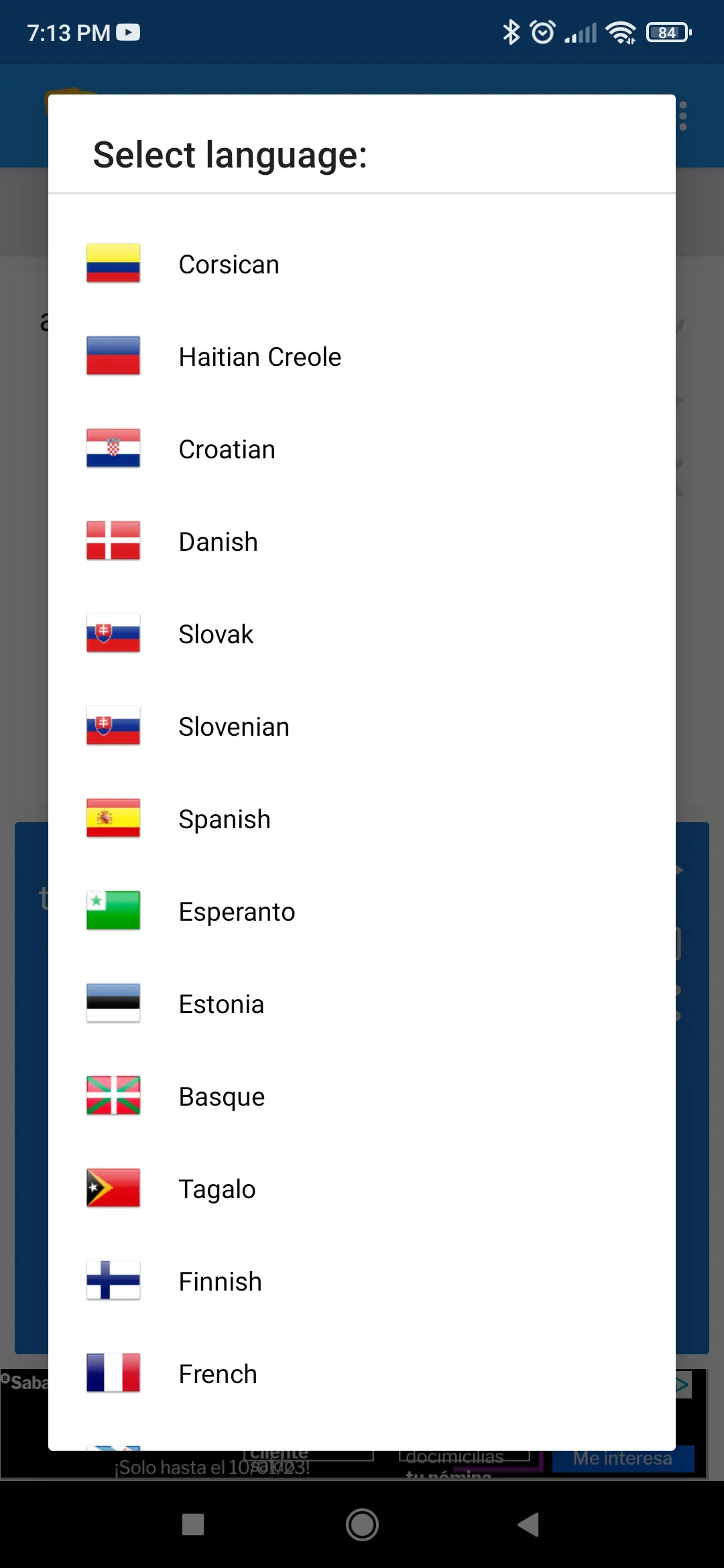Choose Tagalo as the language
The width and height of the screenshot is (724, 1568).
tap(362, 1189)
